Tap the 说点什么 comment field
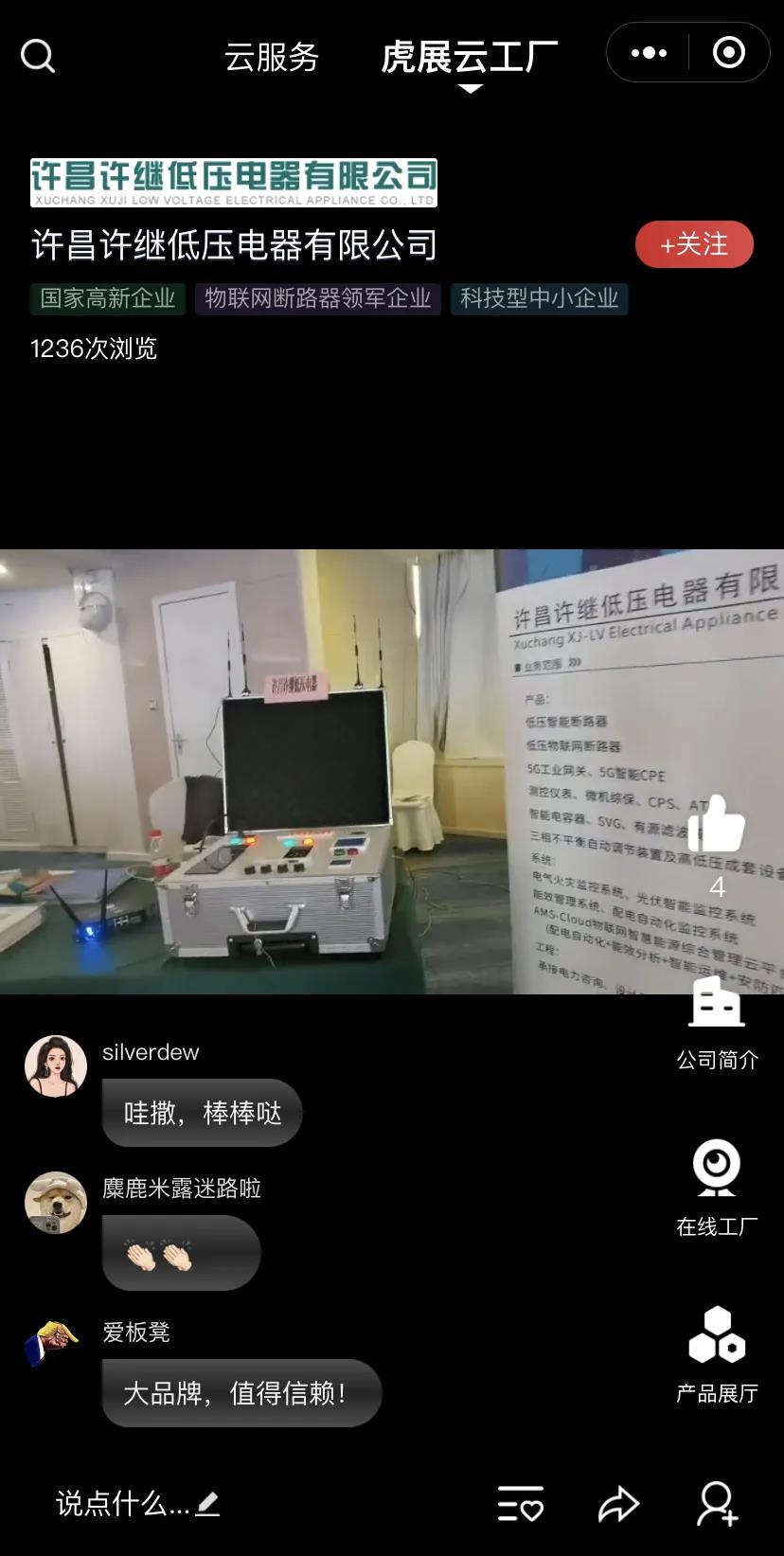Viewport: 784px width, 1556px height. point(138,1503)
